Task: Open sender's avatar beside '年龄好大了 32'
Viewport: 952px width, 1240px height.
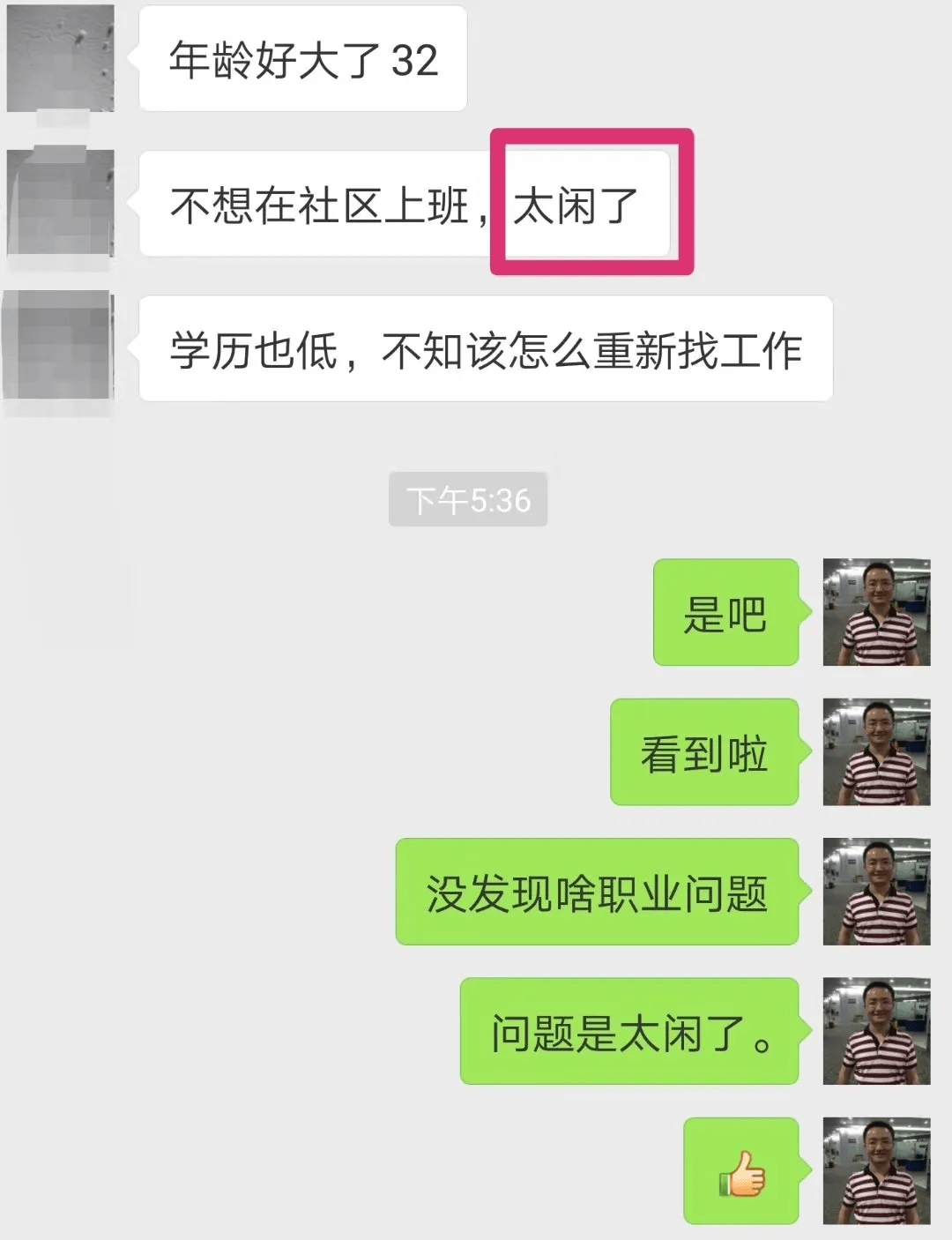Action: click(x=60, y=58)
